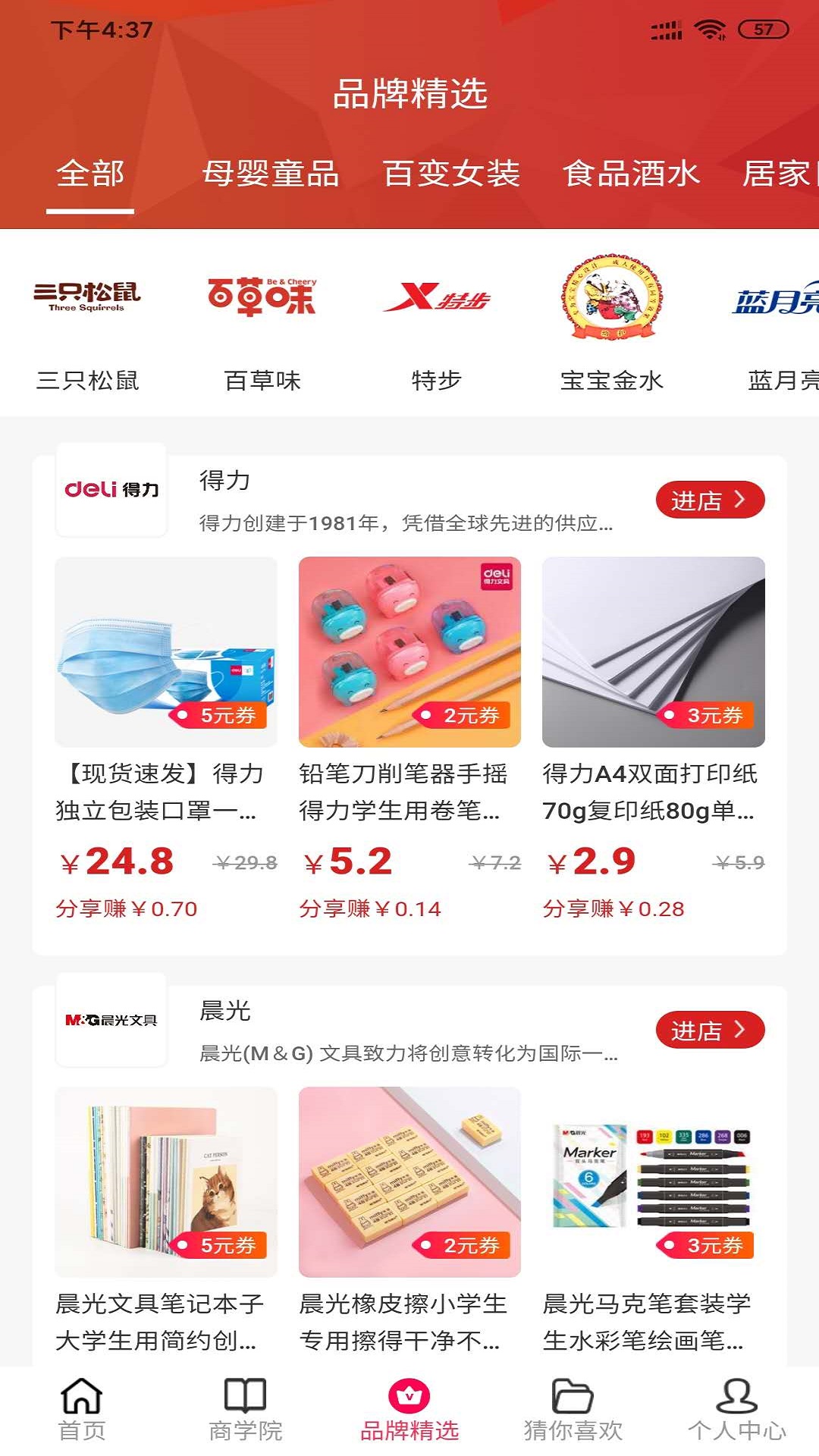Enter the 得力 store via 进店
Viewport: 819px width, 1456px height.
point(710,500)
